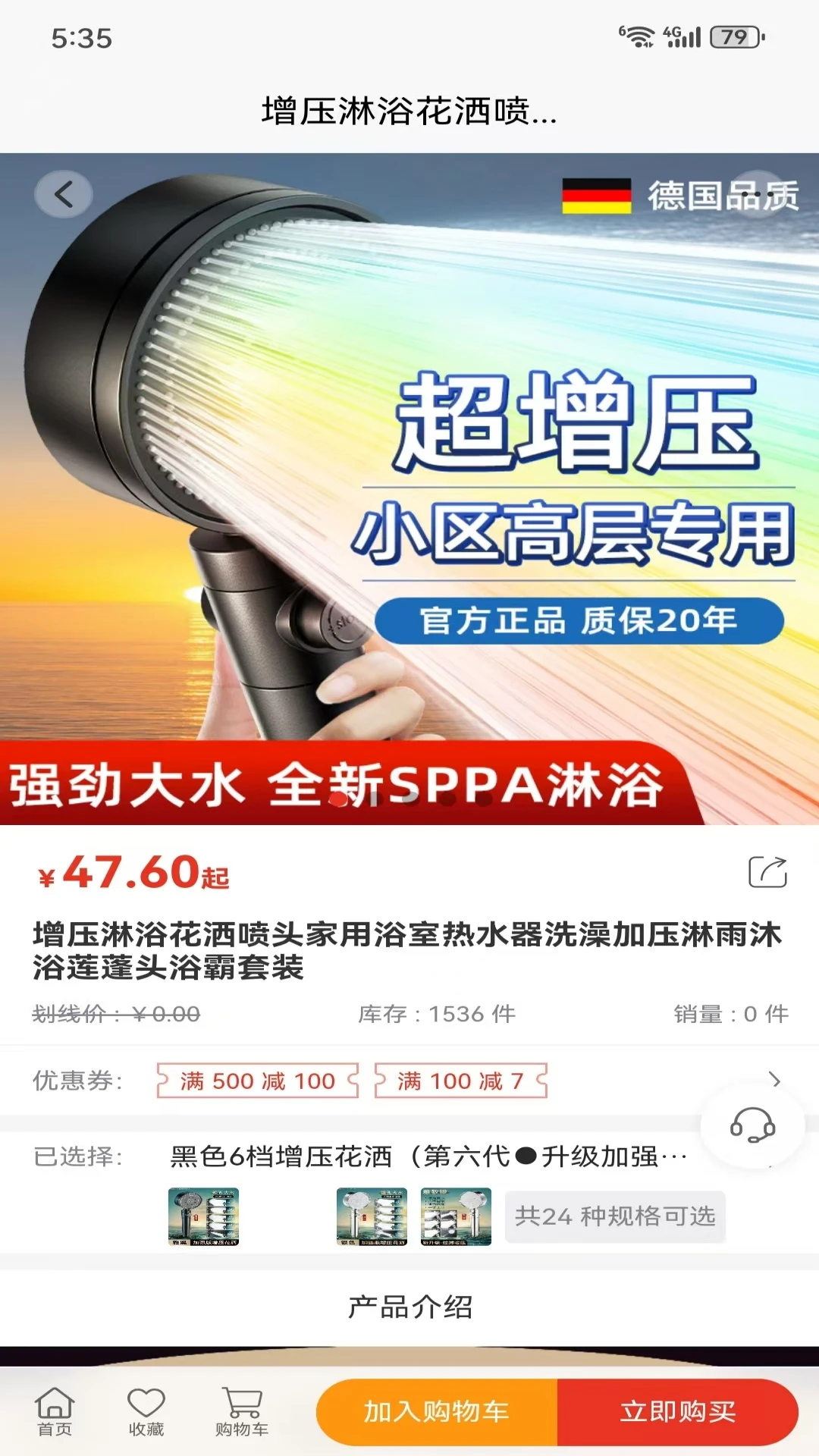This screenshot has width=819, height=1456.
Task: Choose the second silver shower head variant
Action: (x=372, y=1216)
